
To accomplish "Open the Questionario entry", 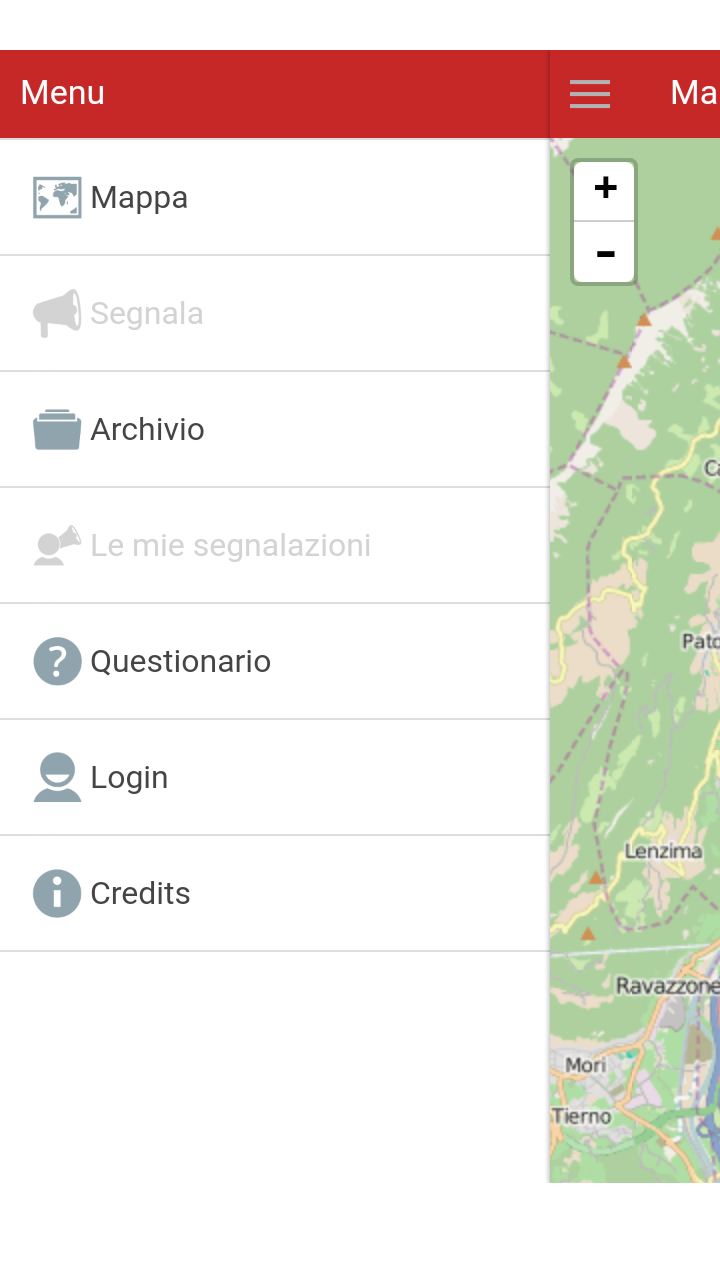I will [274, 661].
